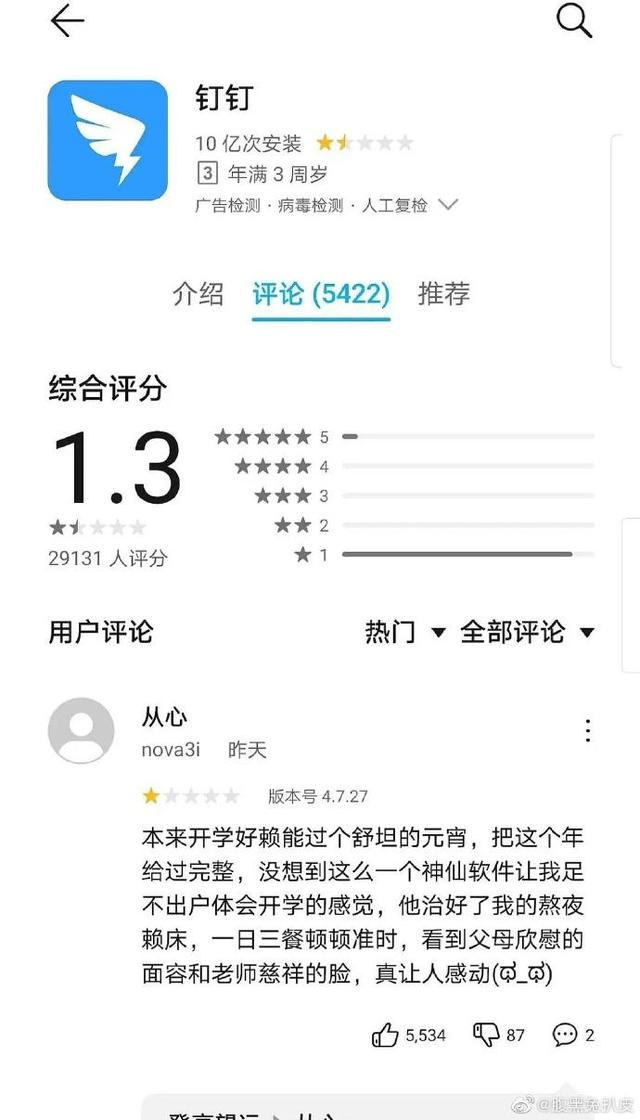Switch to the 介绍 tab

pyautogui.click(x=198, y=294)
